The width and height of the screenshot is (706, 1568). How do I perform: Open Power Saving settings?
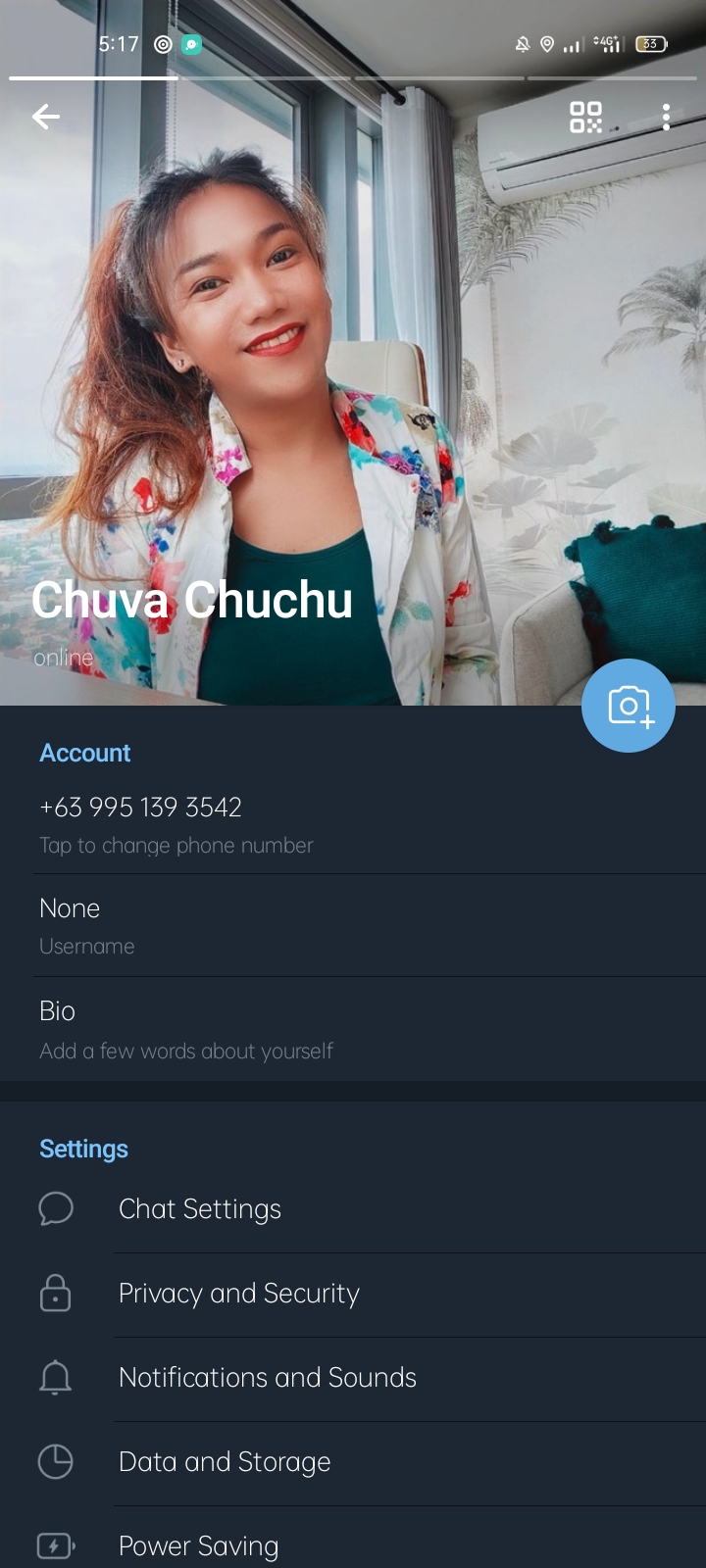pyautogui.click(x=353, y=1539)
